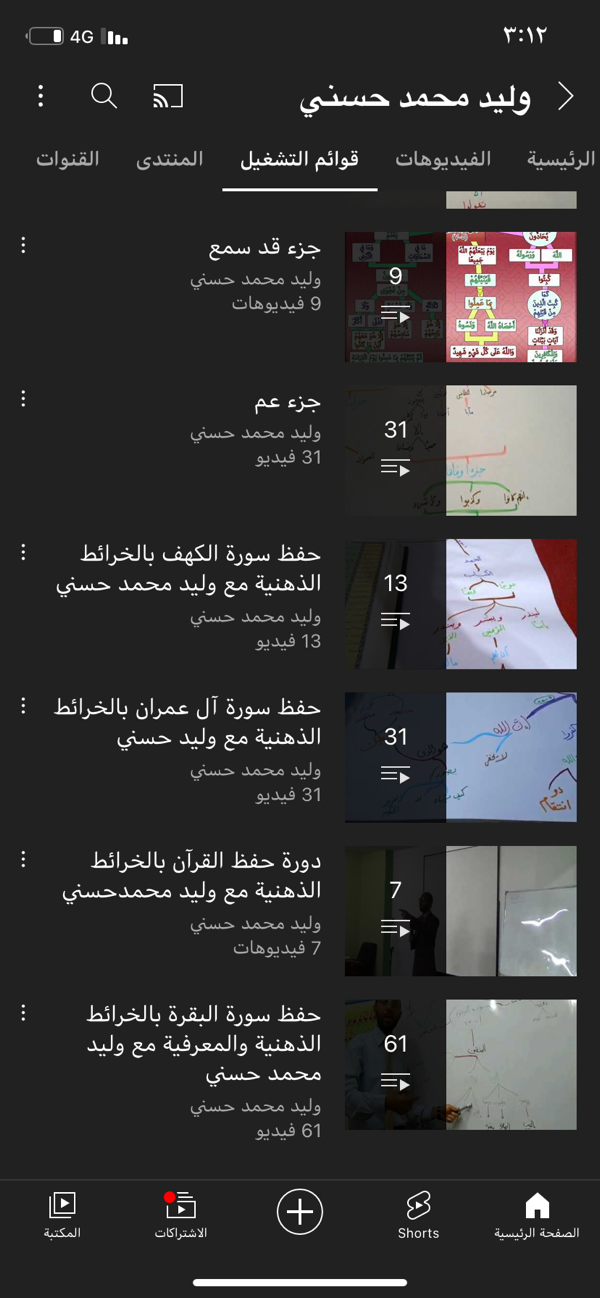Switch to the المنتدى tab
Screen dimensions: 600x1298
(169, 159)
